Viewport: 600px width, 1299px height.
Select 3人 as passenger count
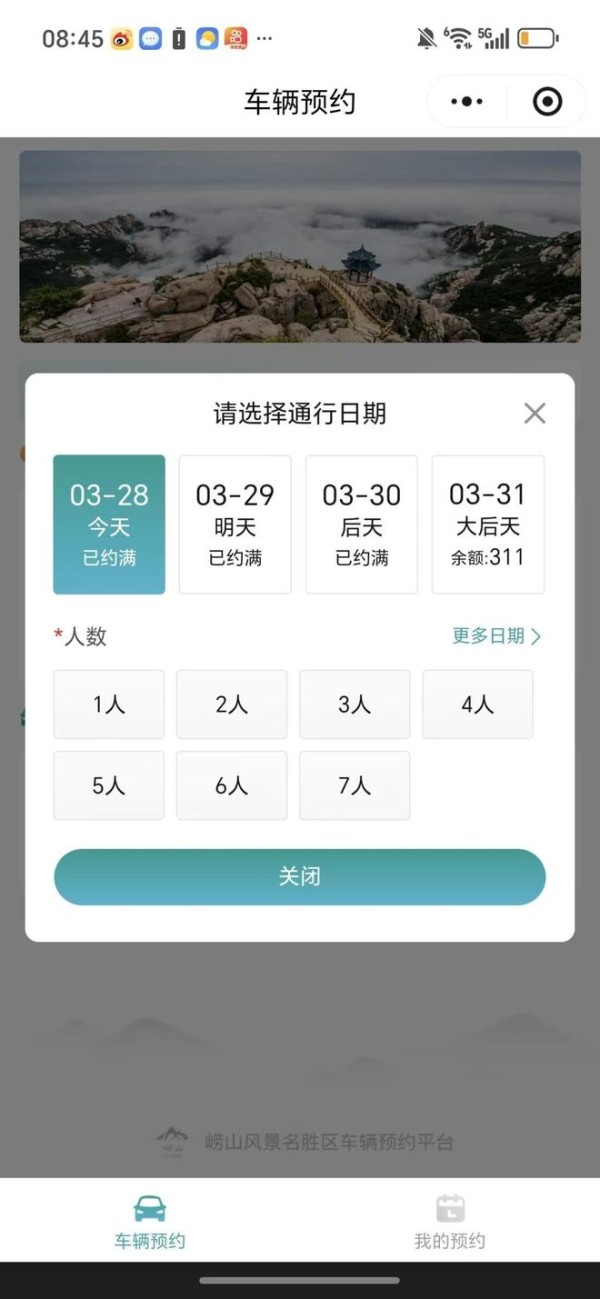[x=355, y=704]
